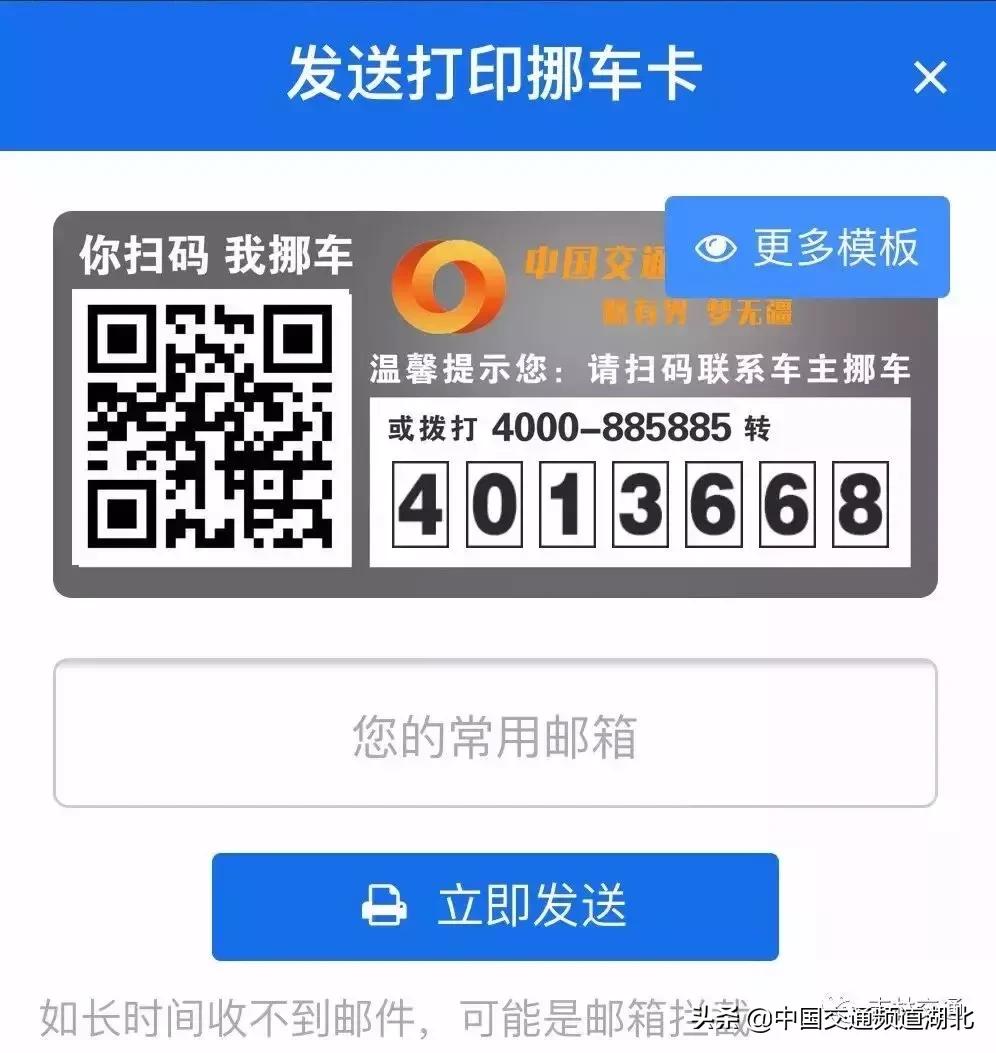Select the 发送打印挪车卡 title text
Image resolution: width=996 pixels, height=1053 pixels.
coord(497,70)
